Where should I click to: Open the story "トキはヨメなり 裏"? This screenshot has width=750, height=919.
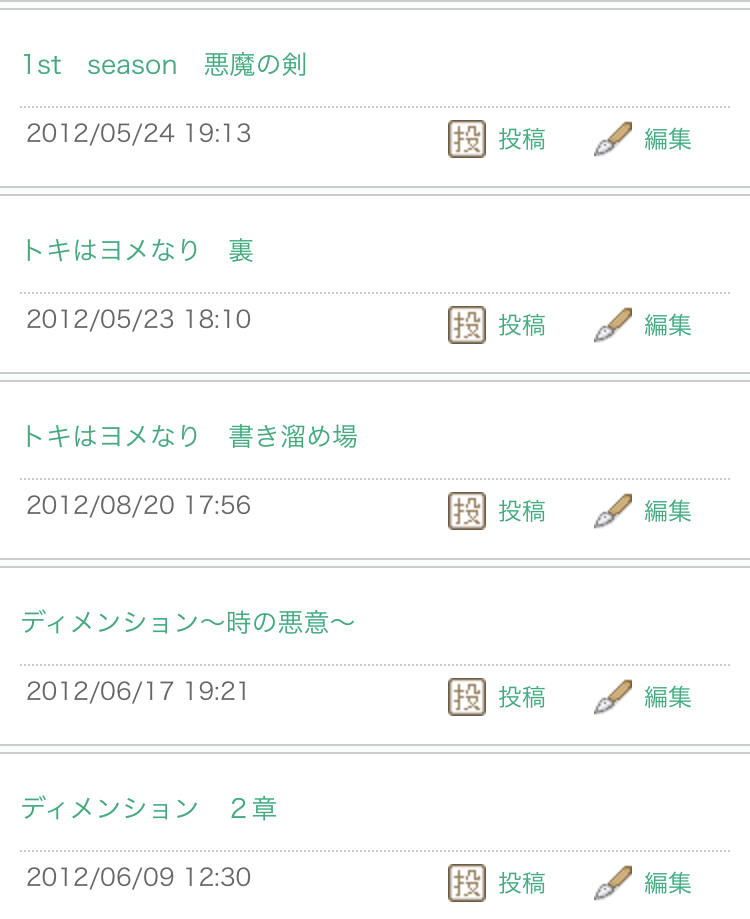point(137,250)
